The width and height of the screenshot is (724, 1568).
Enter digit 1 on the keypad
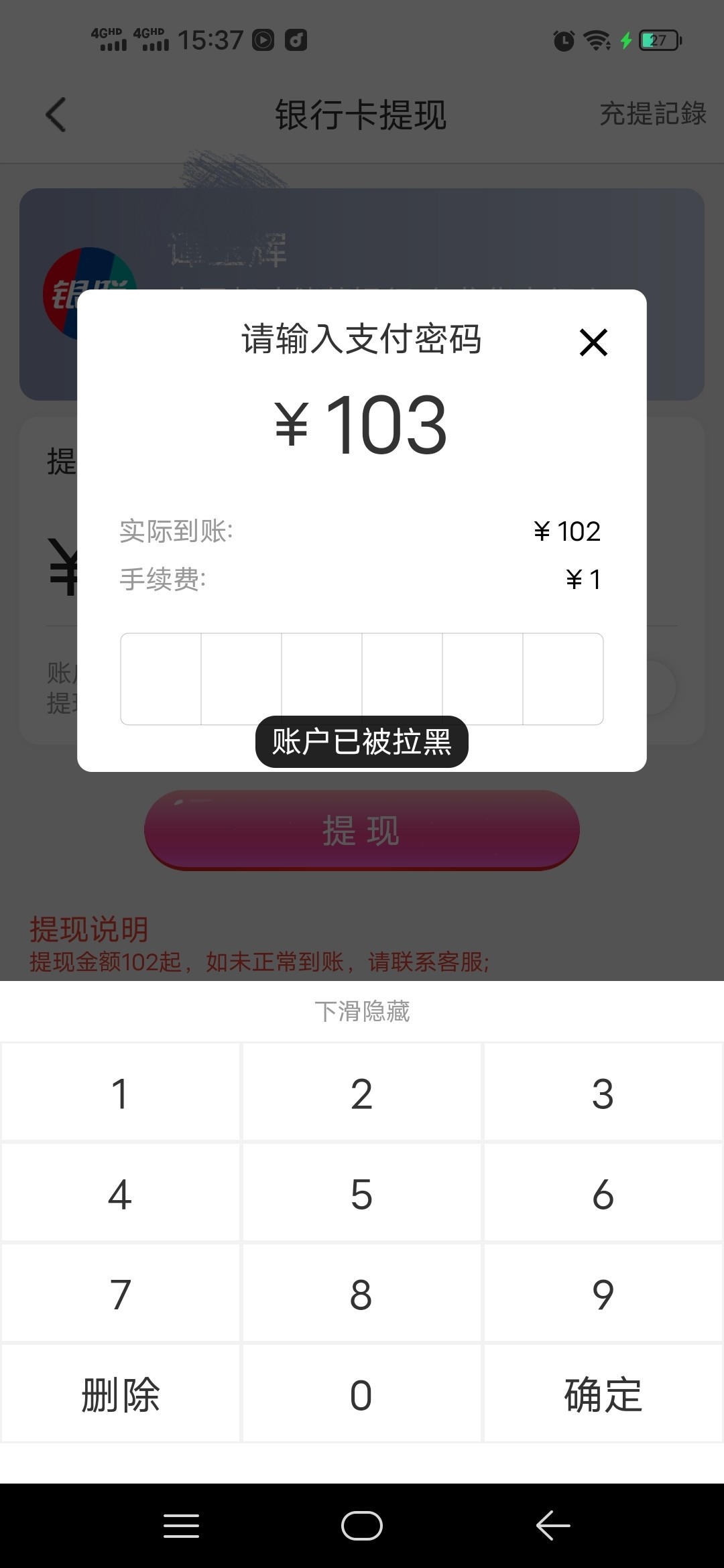click(121, 1093)
